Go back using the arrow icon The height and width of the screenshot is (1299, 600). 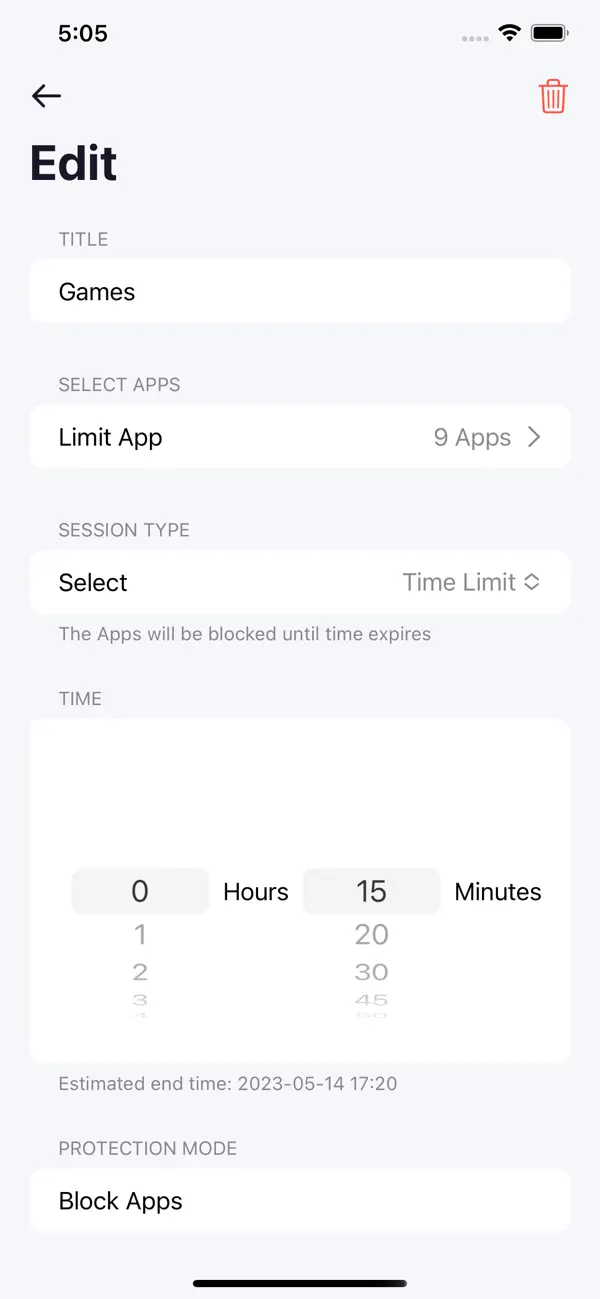[46, 96]
